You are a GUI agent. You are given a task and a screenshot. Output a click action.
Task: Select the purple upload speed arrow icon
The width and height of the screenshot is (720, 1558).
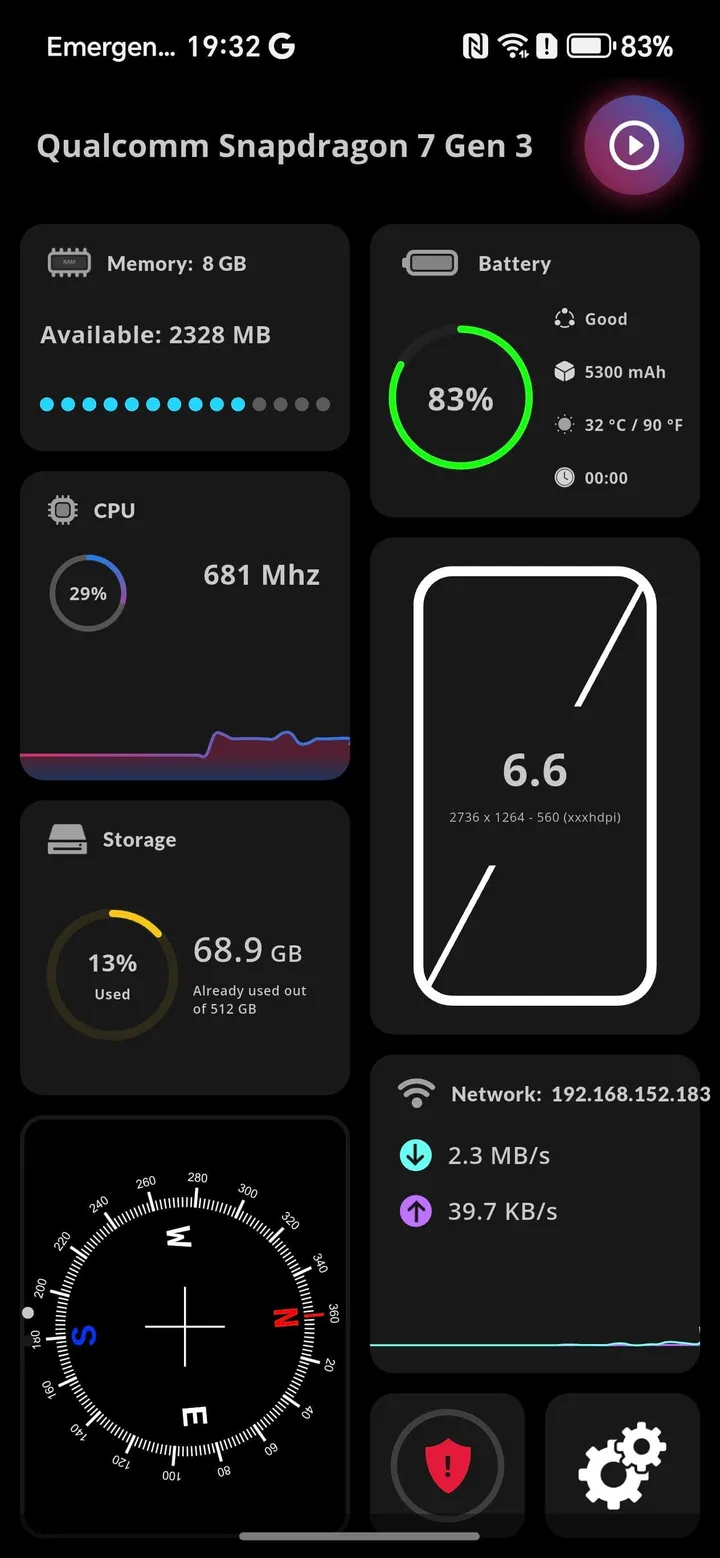click(x=416, y=1211)
